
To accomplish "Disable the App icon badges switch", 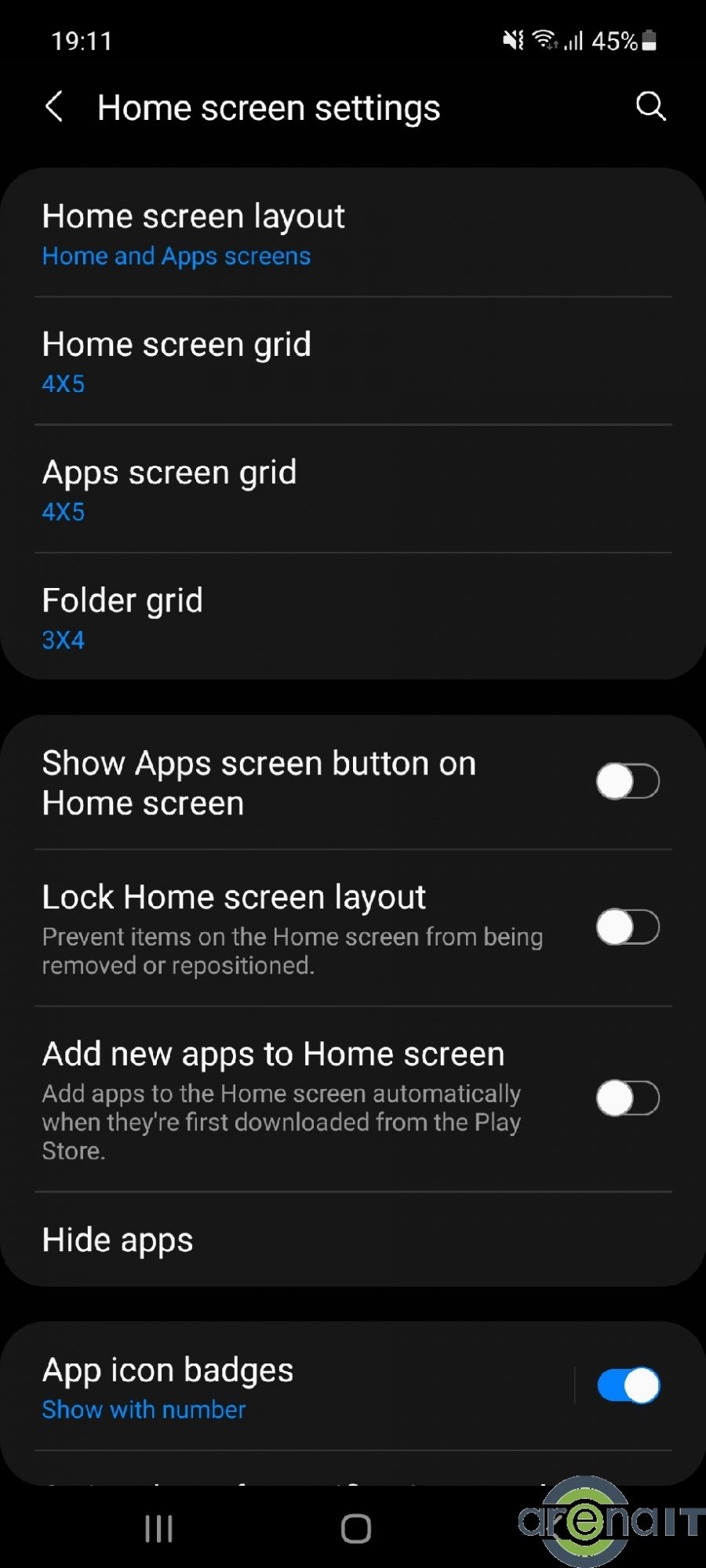I will (628, 1385).
